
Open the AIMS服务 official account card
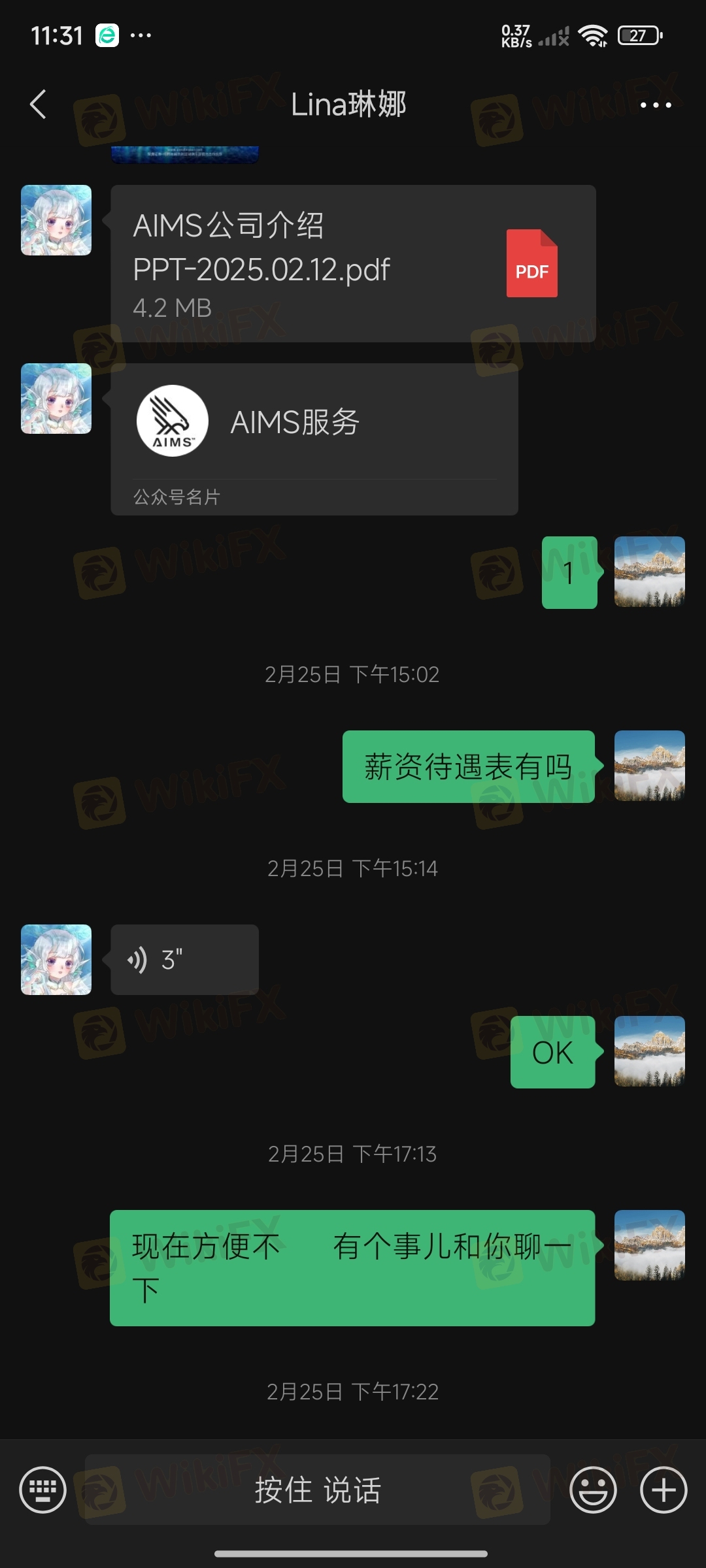[314, 431]
